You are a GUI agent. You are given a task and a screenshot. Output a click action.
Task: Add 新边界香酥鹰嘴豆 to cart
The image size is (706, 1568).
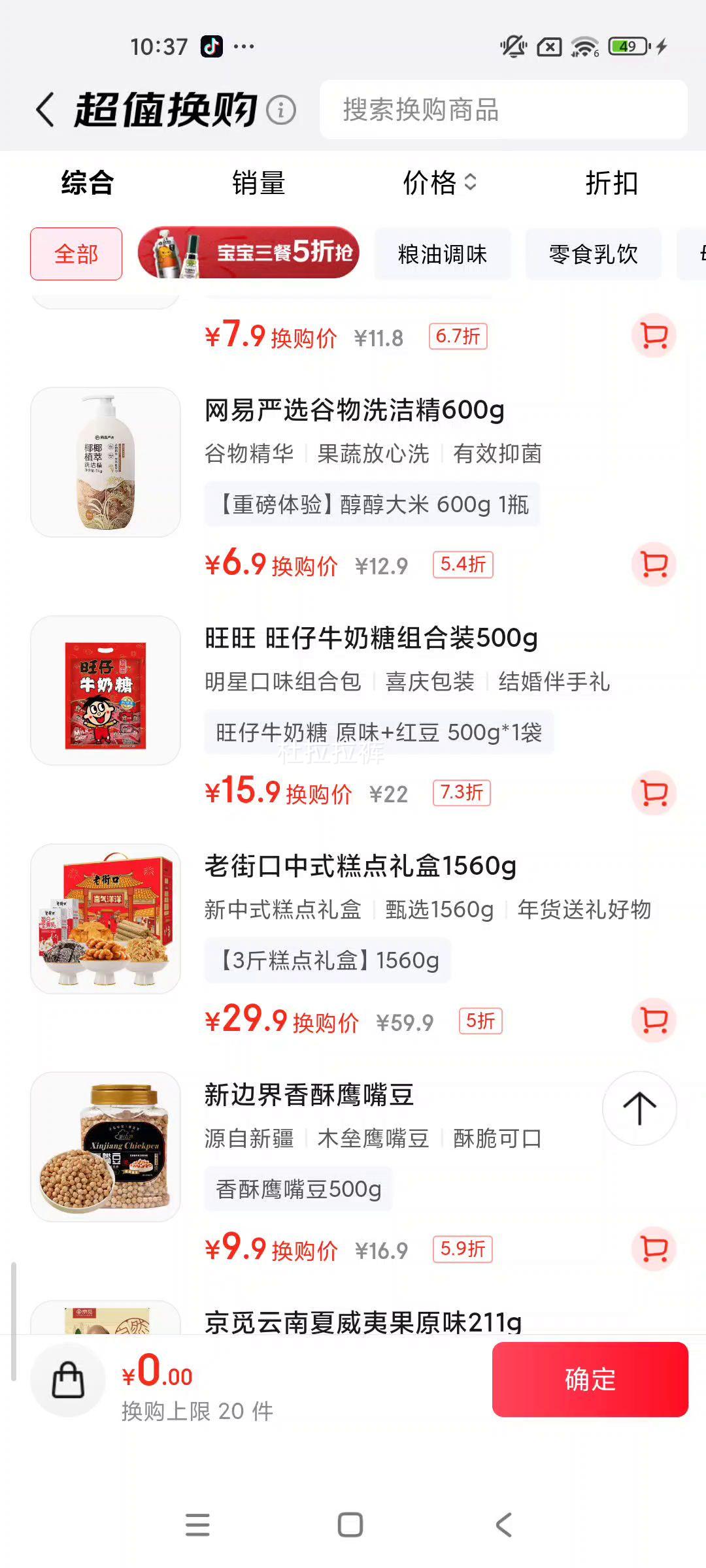tap(654, 1249)
